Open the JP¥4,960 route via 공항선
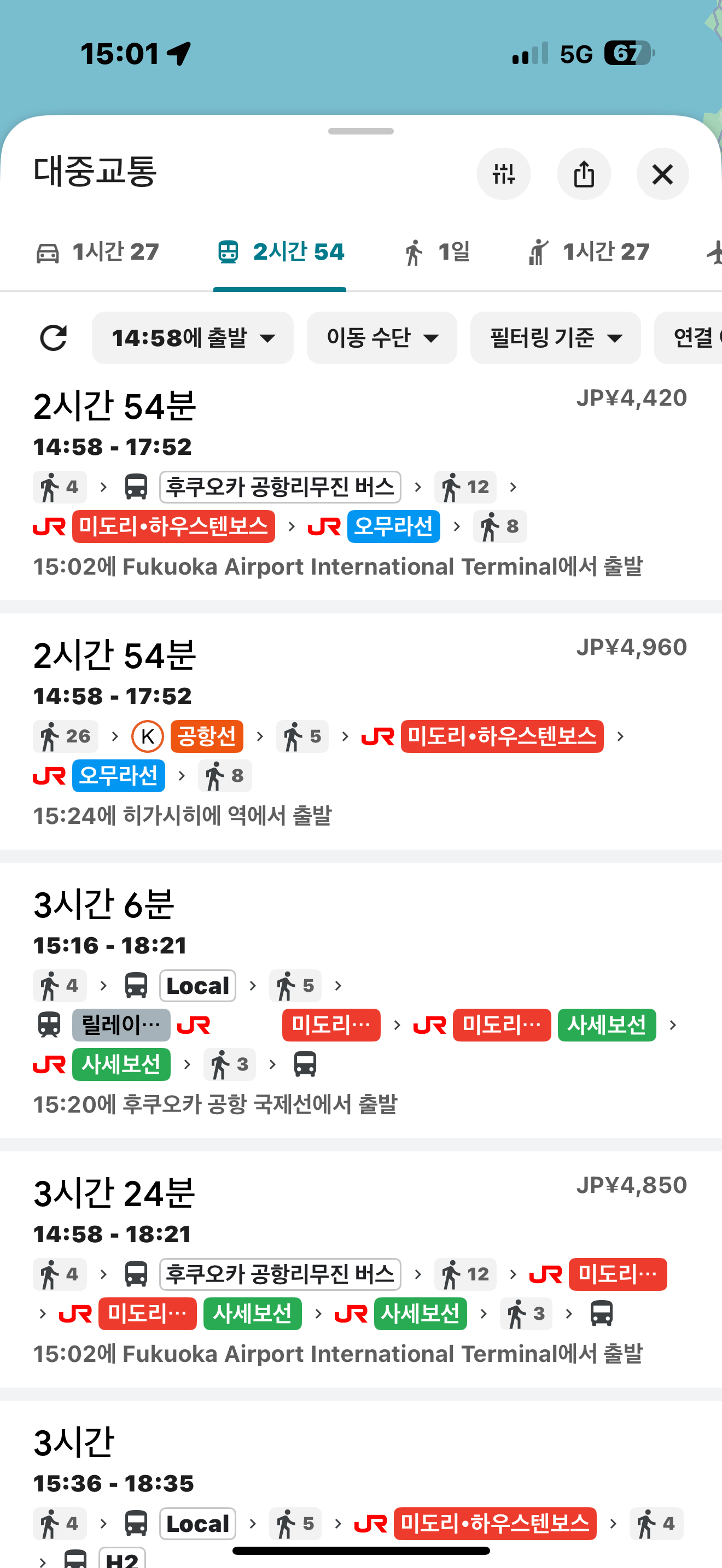The height and width of the screenshot is (1568, 722). pos(361,732)
